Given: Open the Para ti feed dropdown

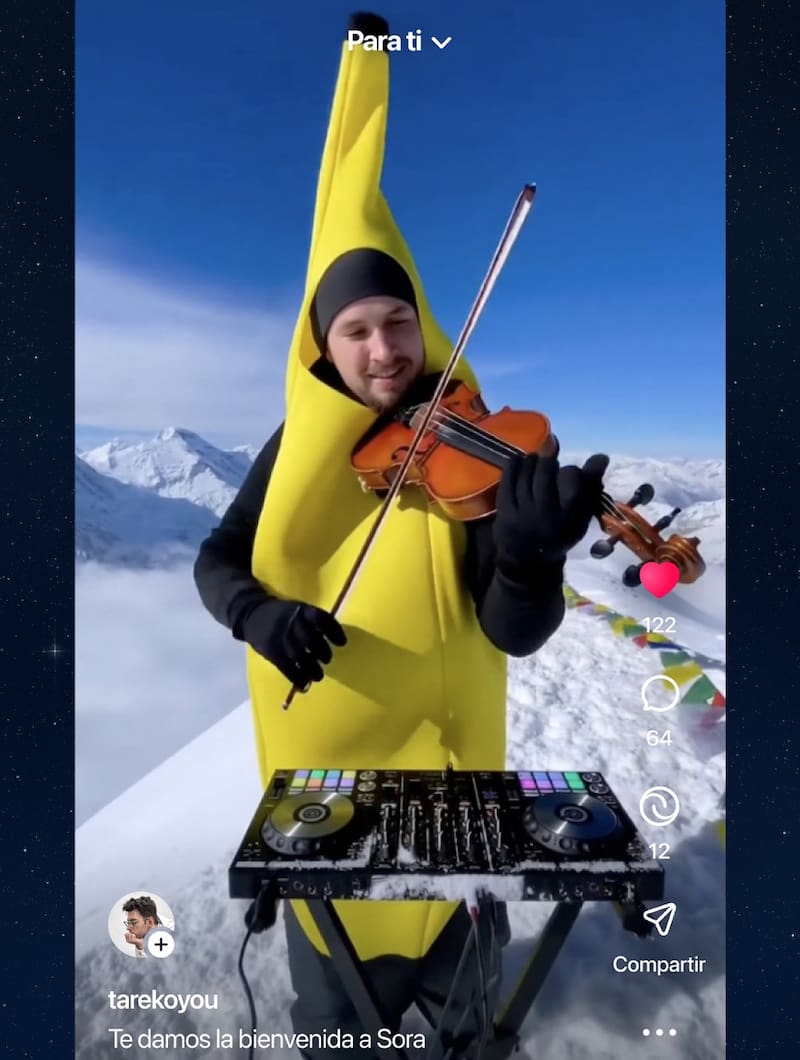Looking at the screenshot, I should tap(399, 41).
